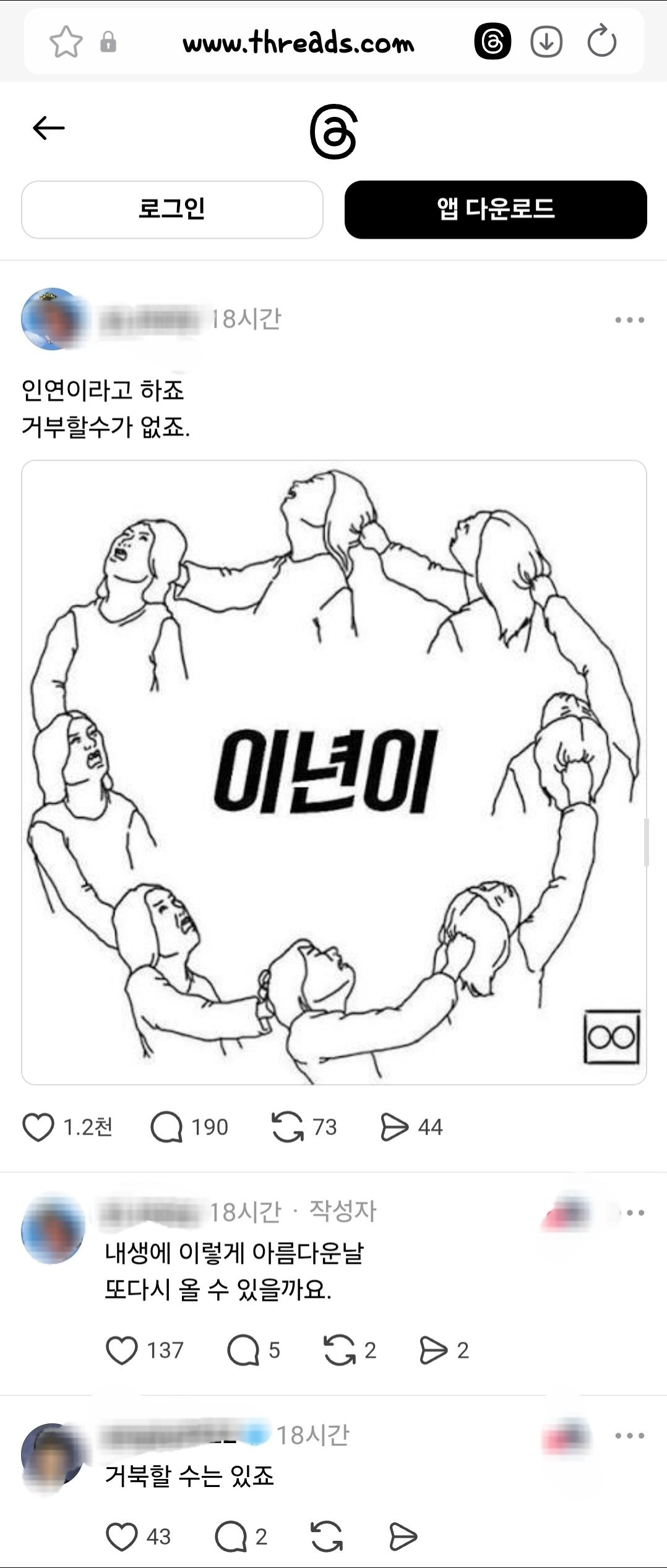Open overflow menu on the 거북할 수는 있죠 reply
This screenshot has width=667, height=1568.
(629, 1436)
